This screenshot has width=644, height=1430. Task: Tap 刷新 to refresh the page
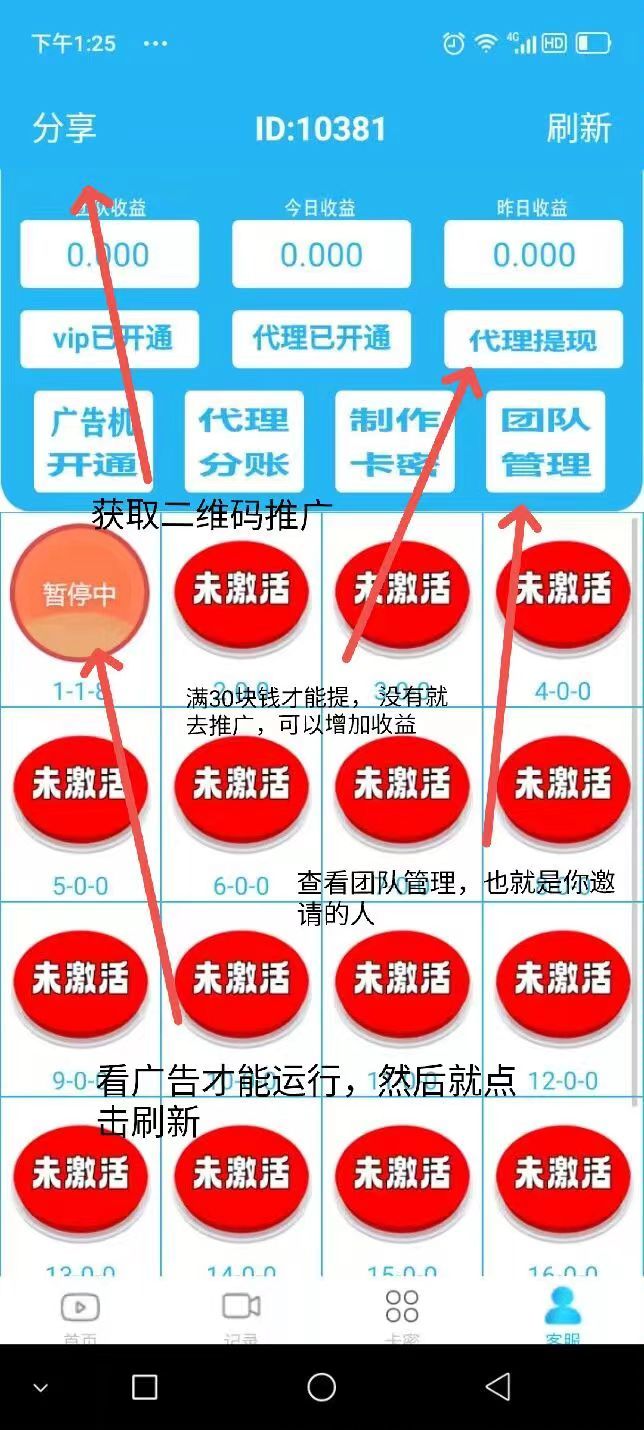pos(578,128)
